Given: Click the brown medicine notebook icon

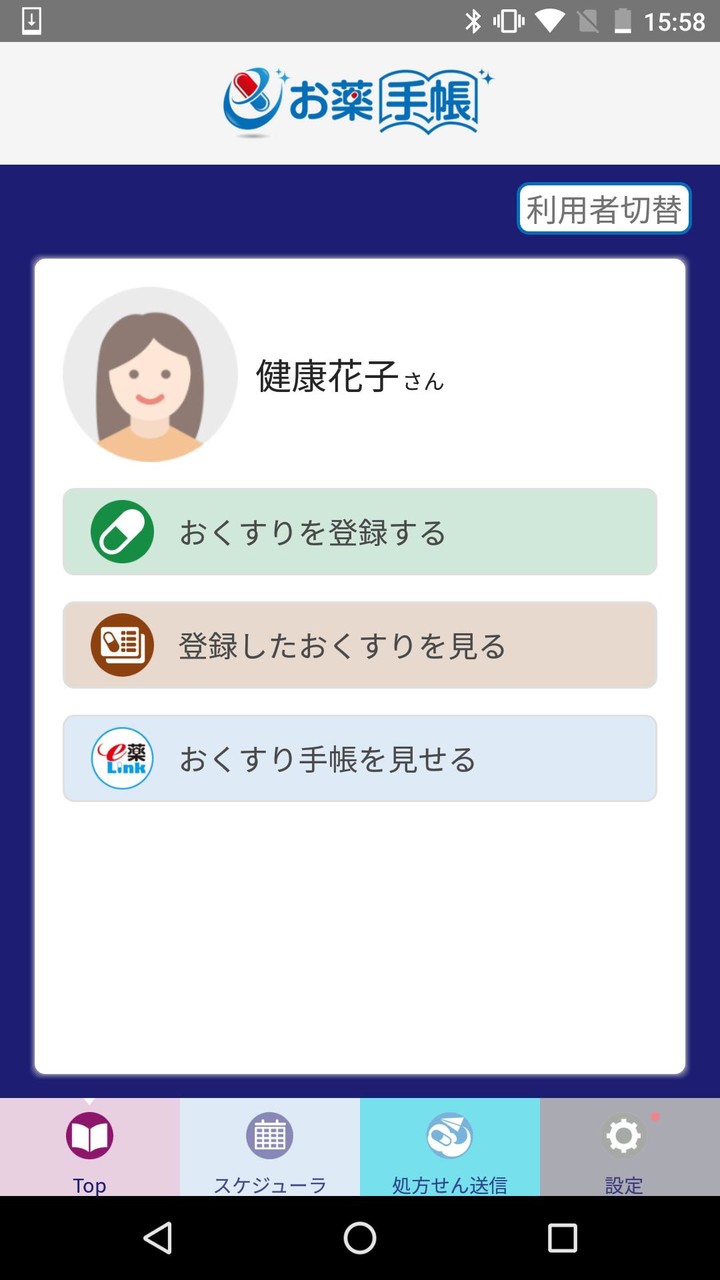Looking at the screenshot, I should 122,645.
